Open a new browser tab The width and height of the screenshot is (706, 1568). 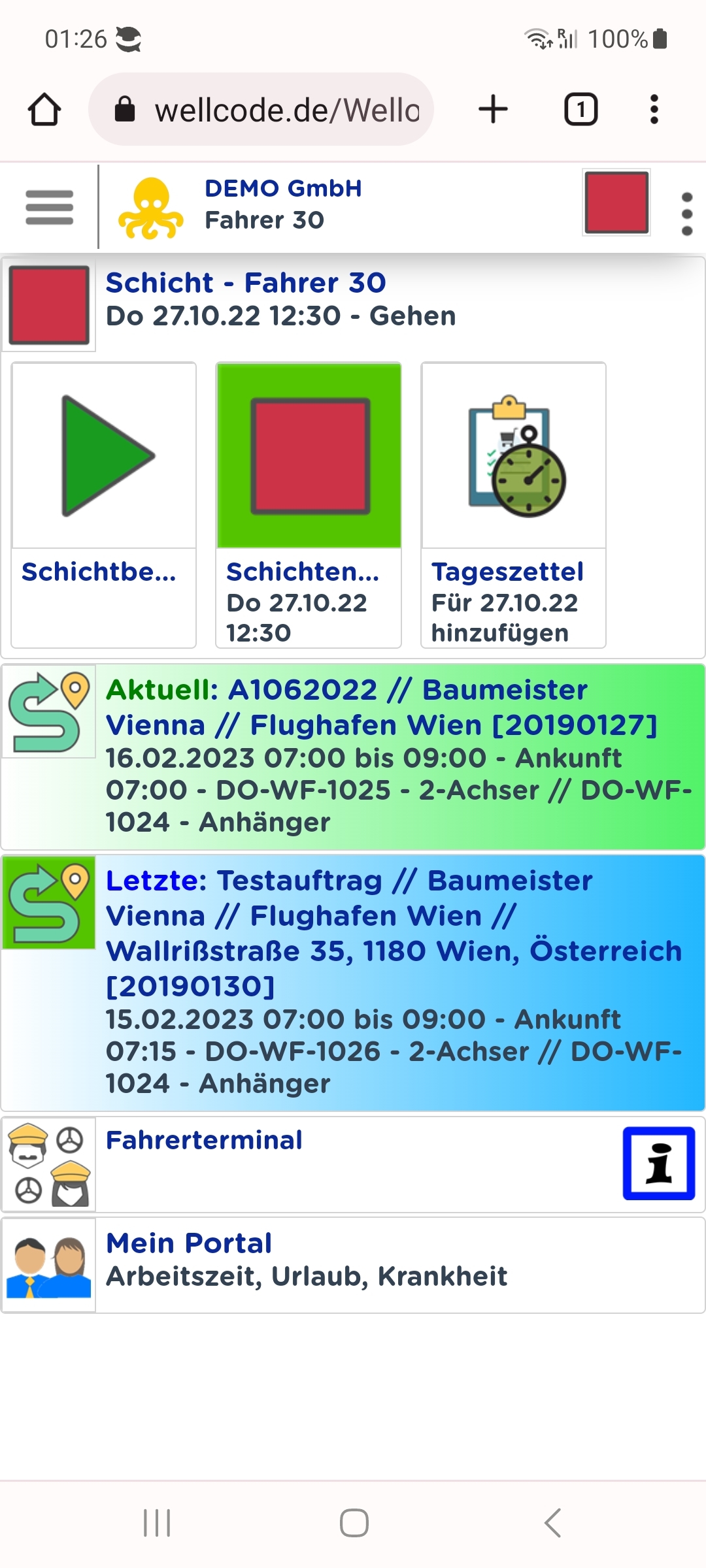[493, 109]
